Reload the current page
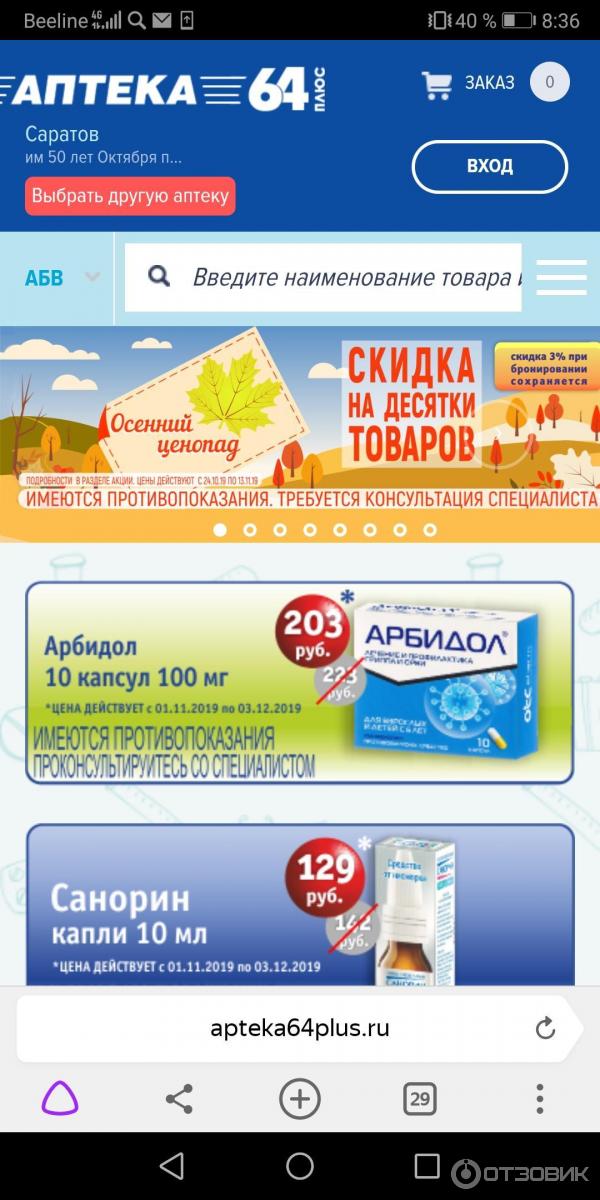 click(545, 1028)
